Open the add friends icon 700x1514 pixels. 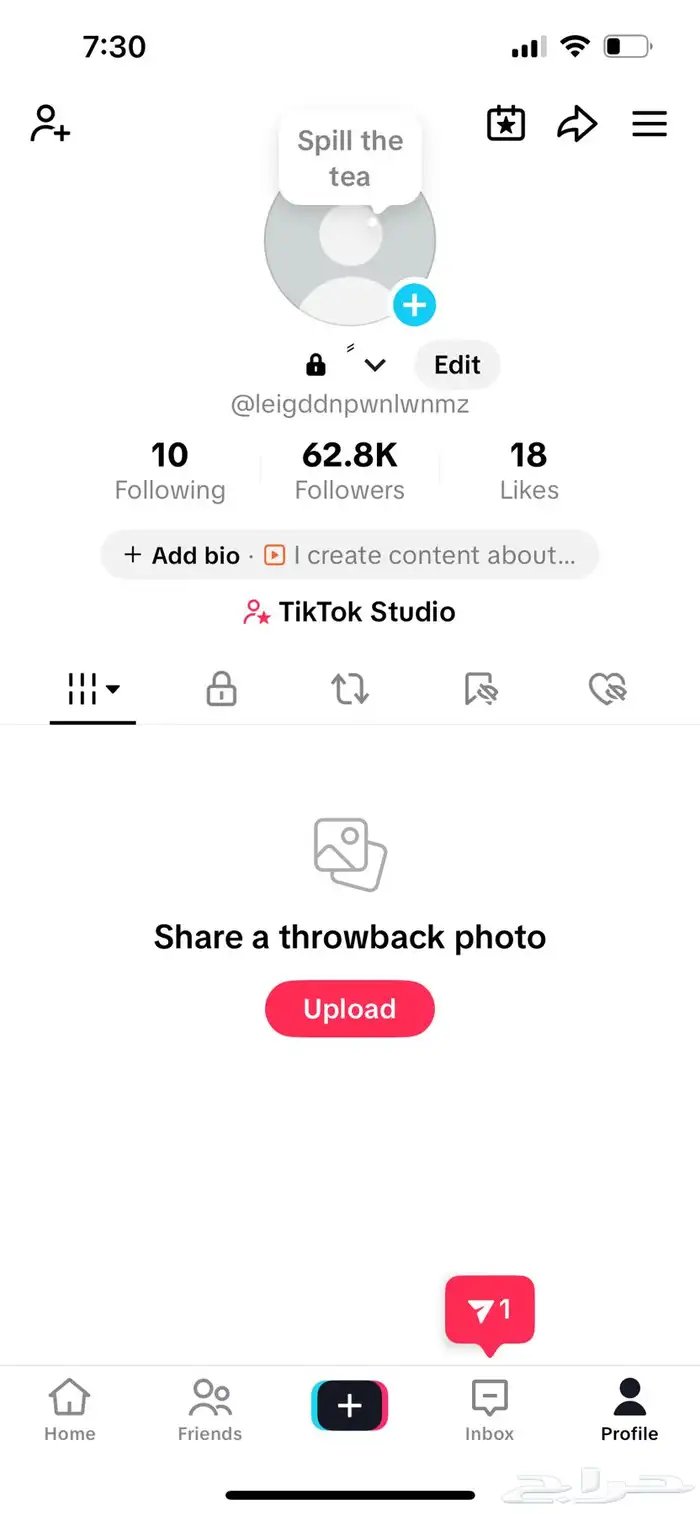click(x=49, y=124)
